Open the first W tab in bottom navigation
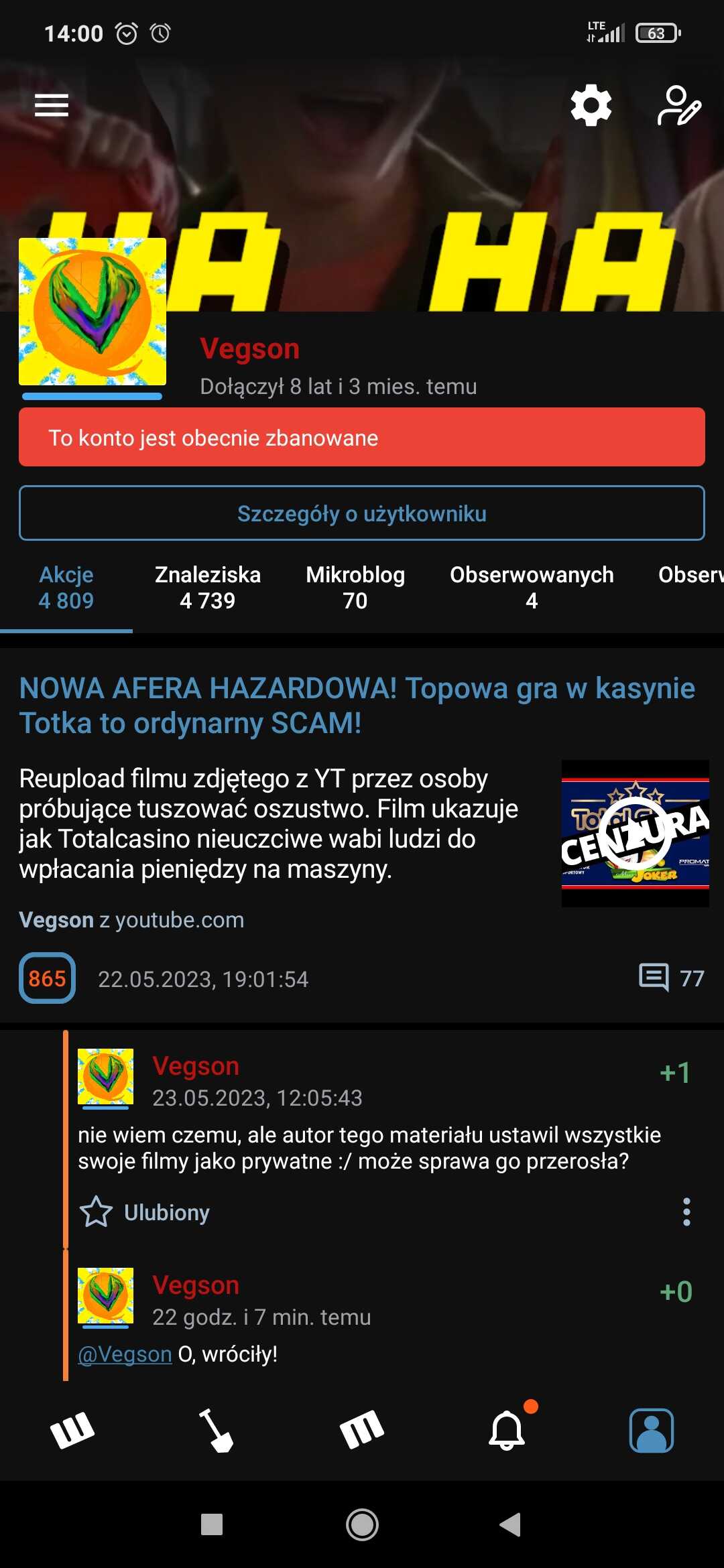Viewport: 724px width, 1568px height. 72,1430
